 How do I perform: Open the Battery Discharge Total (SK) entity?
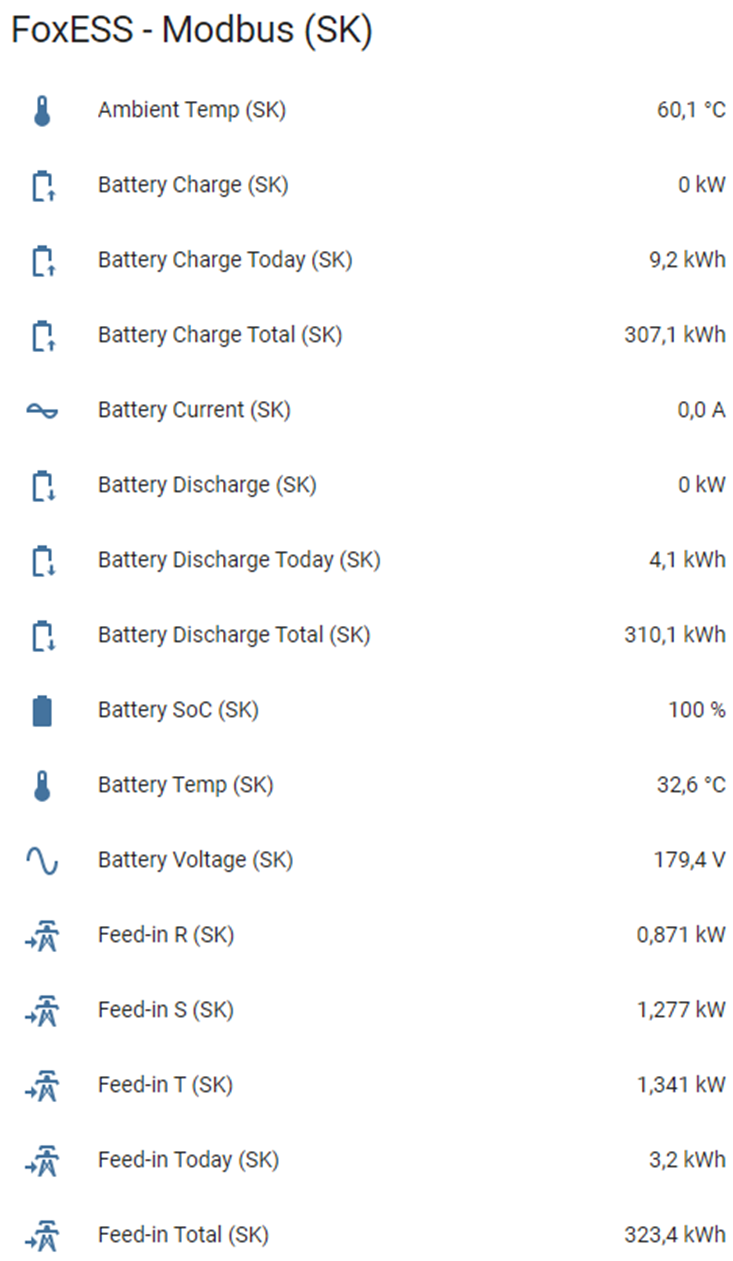238,635
